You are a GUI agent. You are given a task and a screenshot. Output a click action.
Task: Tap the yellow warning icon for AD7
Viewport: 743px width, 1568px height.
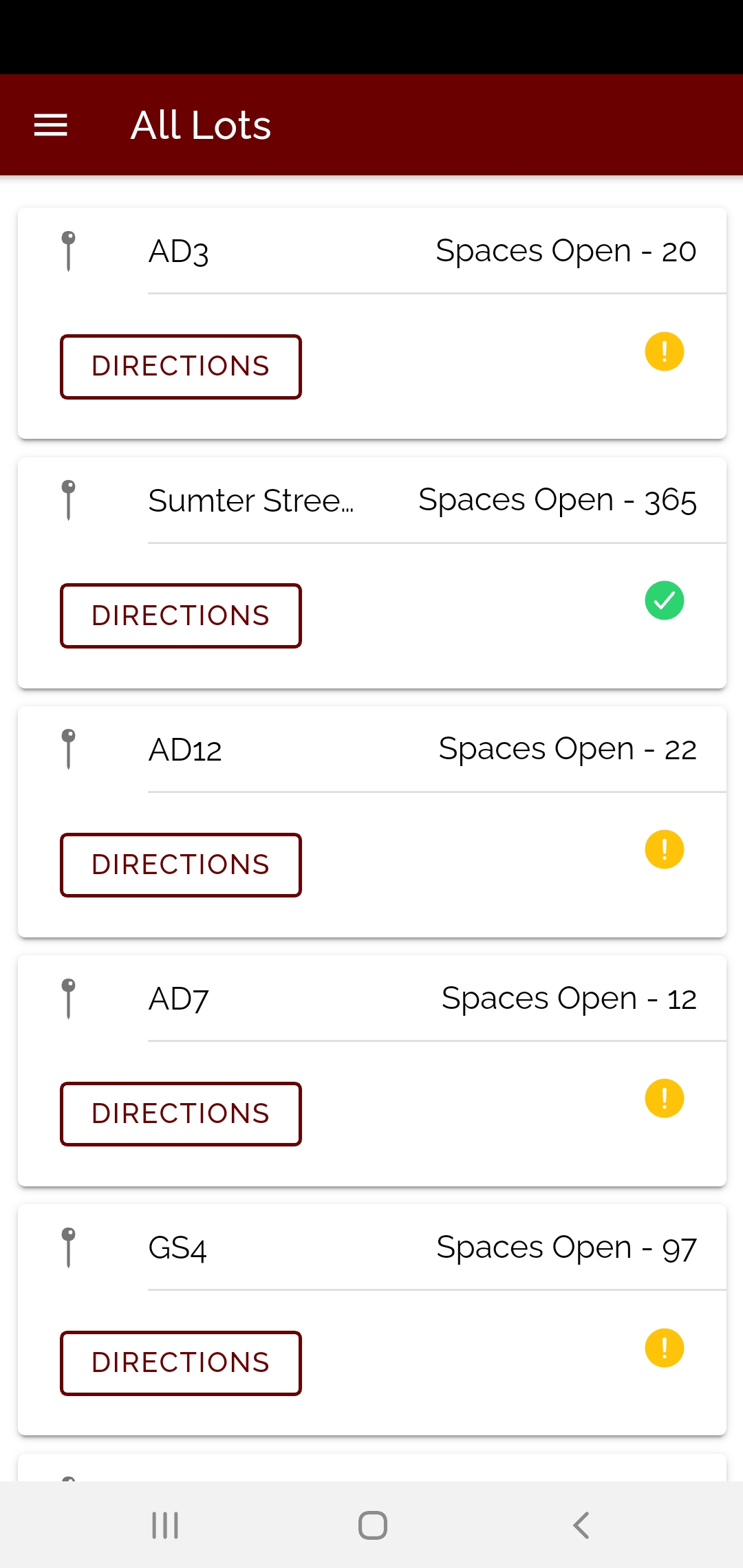(665, 1098)
